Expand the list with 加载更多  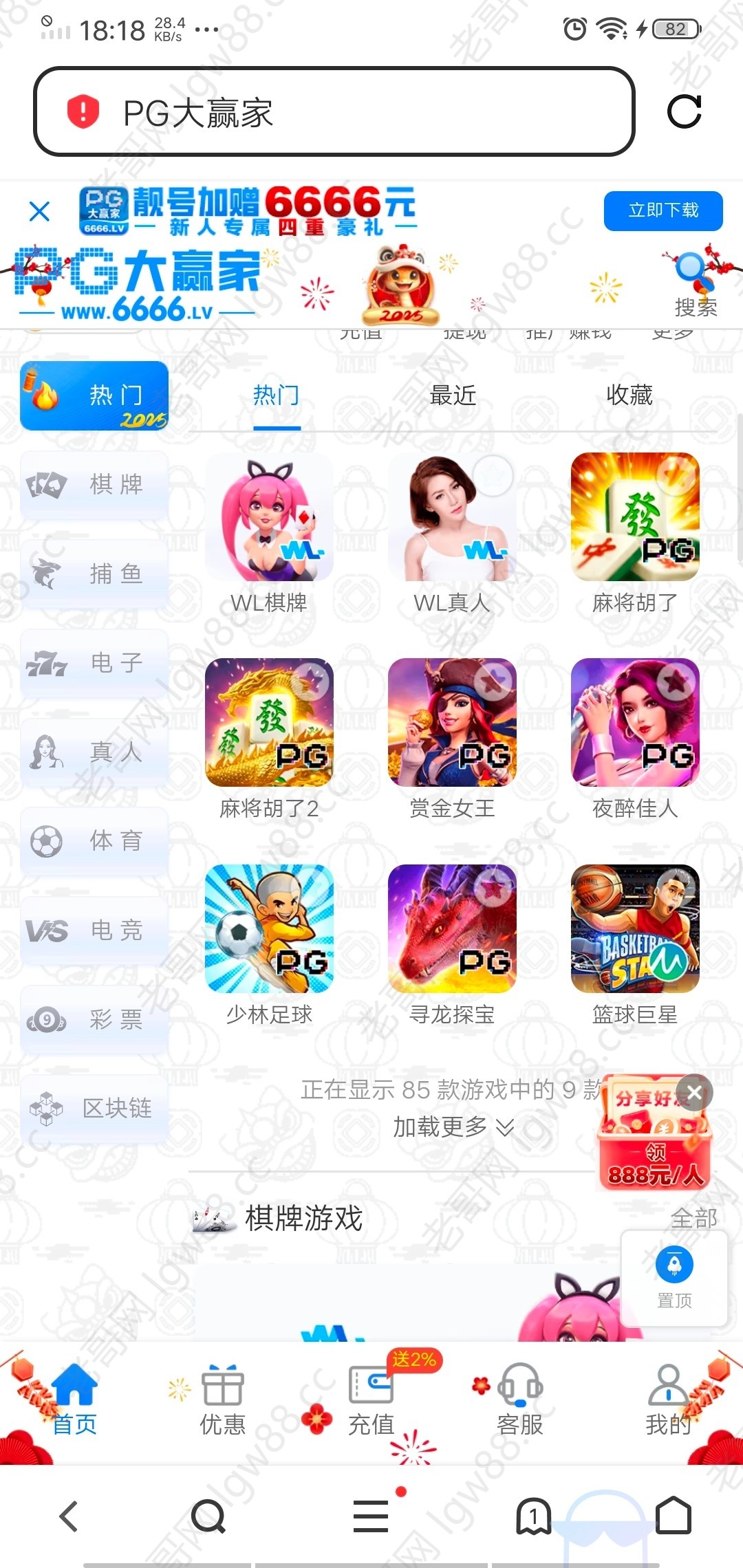452,1127
